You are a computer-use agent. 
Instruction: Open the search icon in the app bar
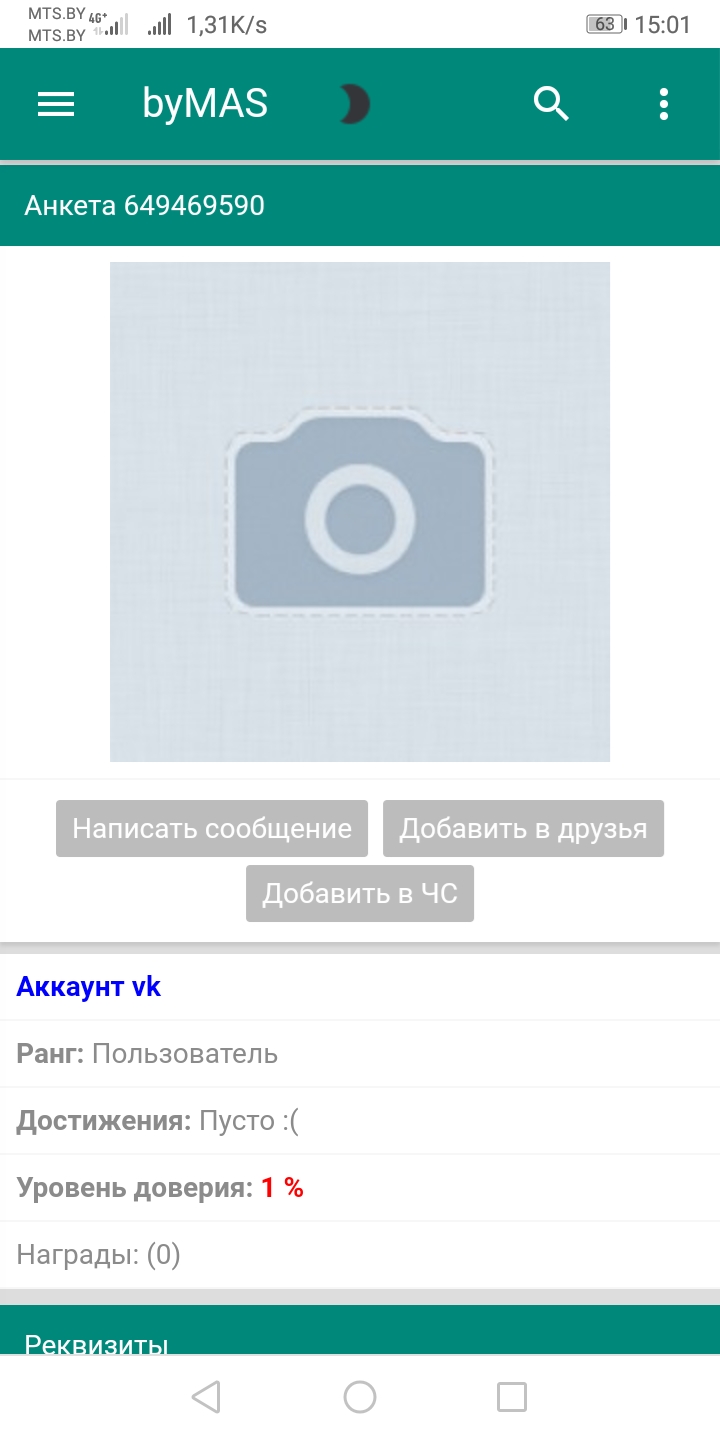[x=551, y=103]
